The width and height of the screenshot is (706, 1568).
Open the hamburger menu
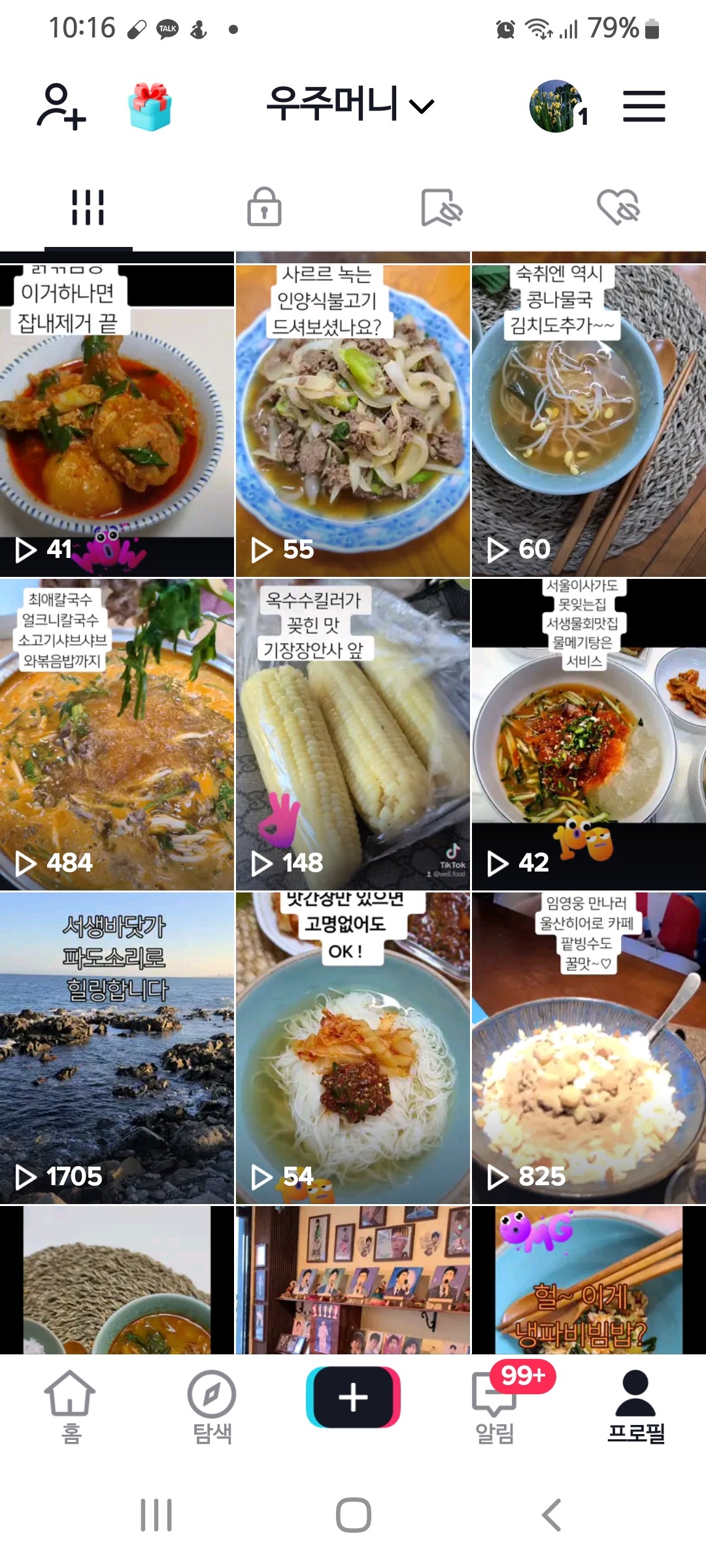tap(644, 106)
